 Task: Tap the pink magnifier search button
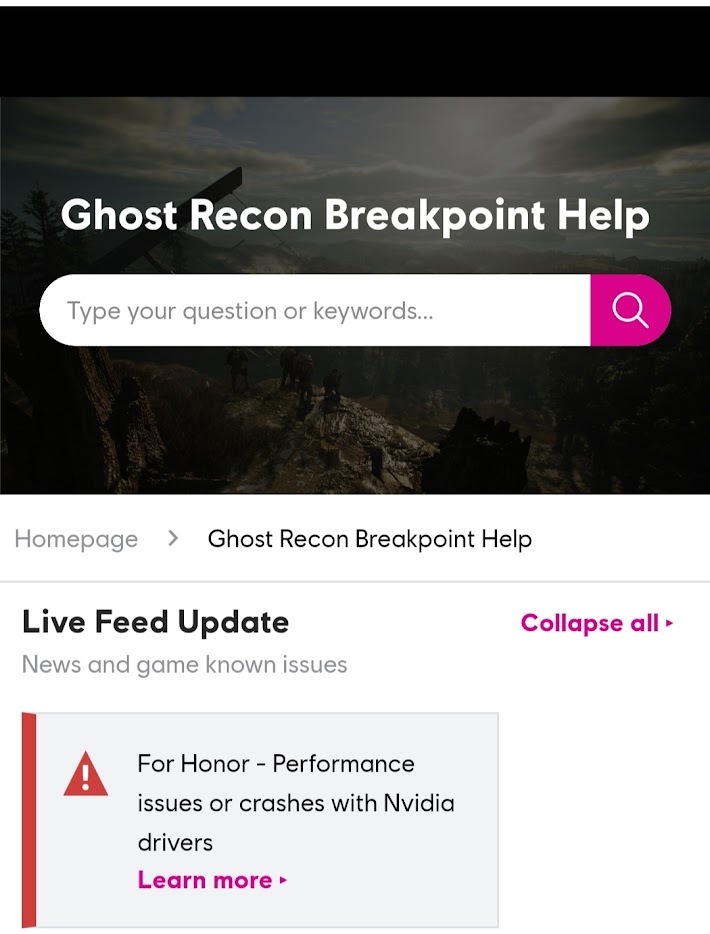[630, 311]
